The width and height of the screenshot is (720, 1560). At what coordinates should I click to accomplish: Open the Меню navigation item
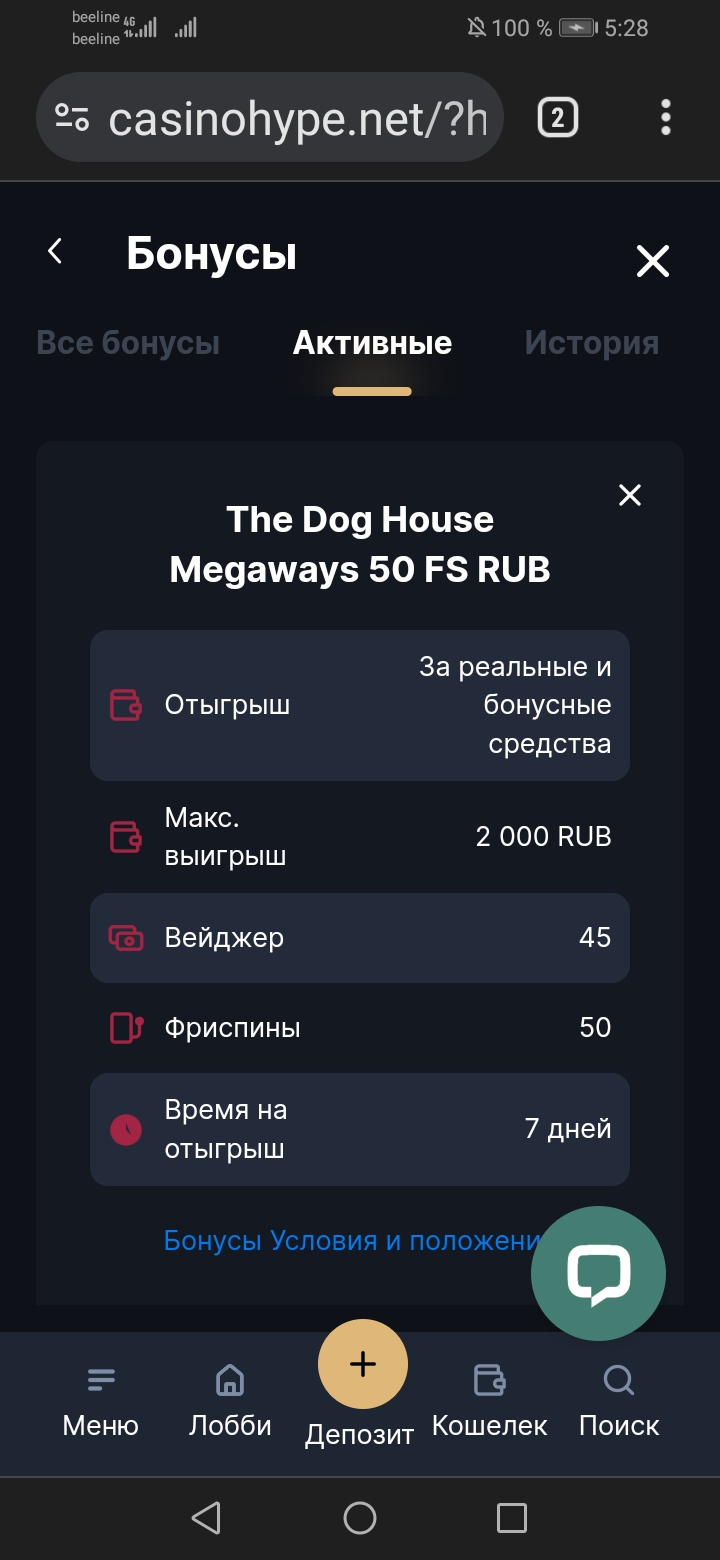tap(100, 1401)
